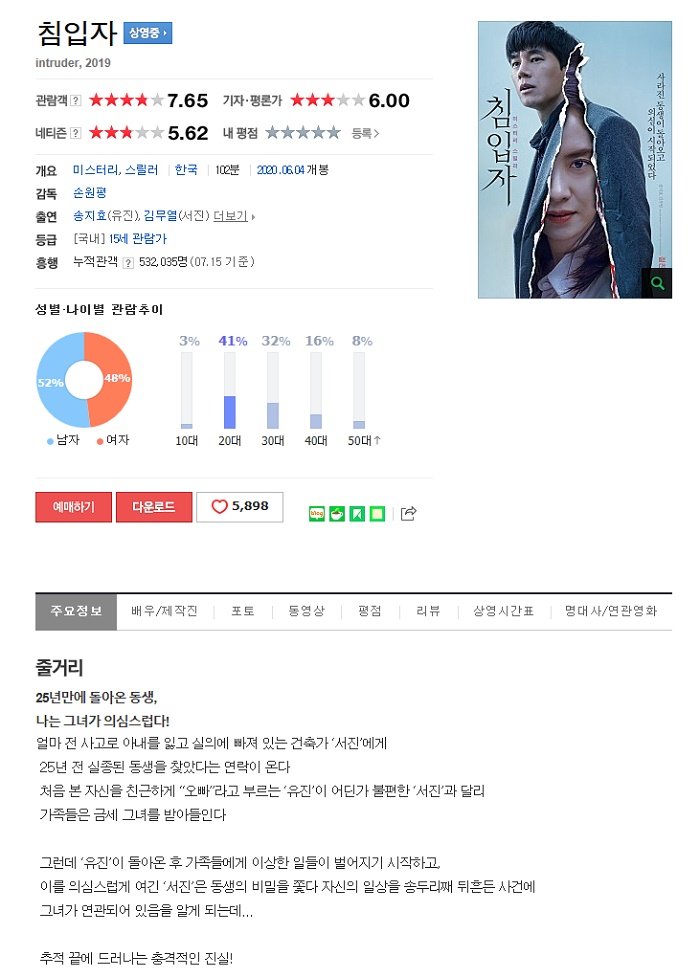700x978 pixels.
Task: Switch to the 포토 tab
Action: pyautogui.click(x=243, y=611)
